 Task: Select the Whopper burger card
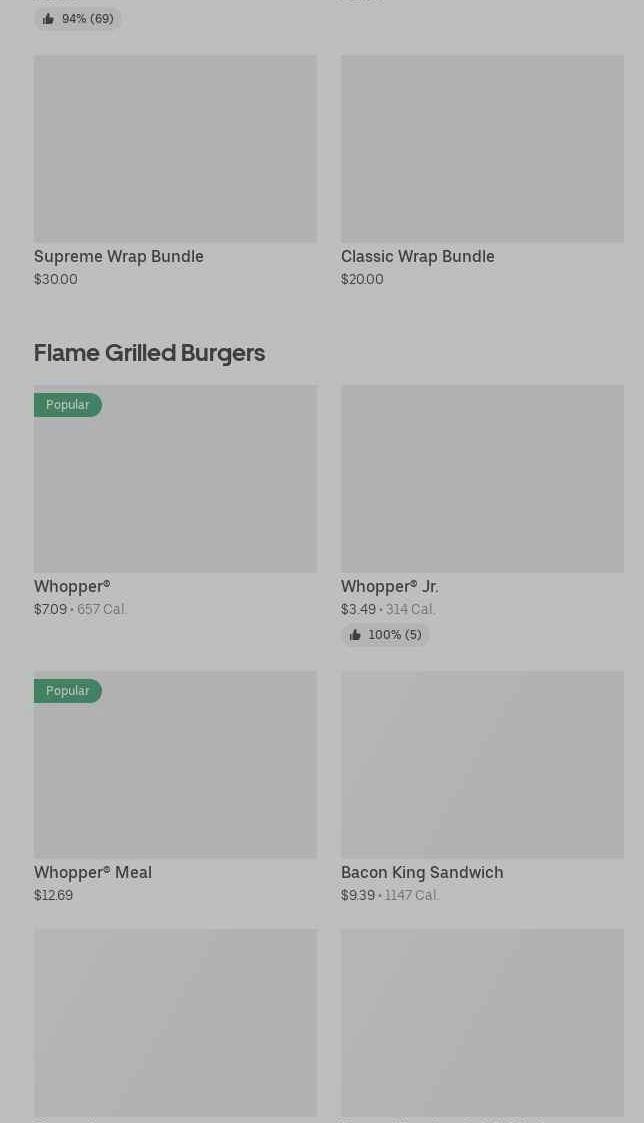pos(175,501)
